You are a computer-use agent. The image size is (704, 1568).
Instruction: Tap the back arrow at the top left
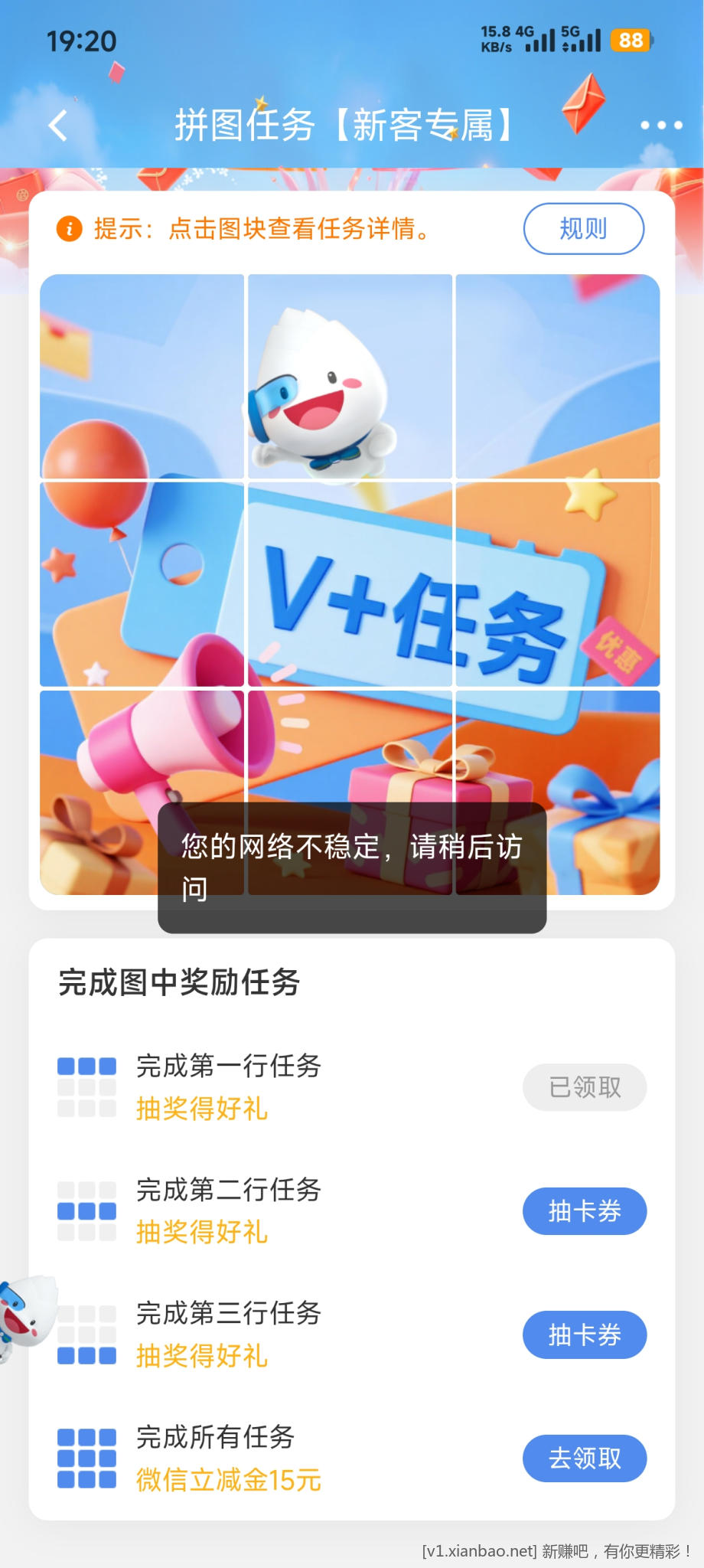[56, 124]
